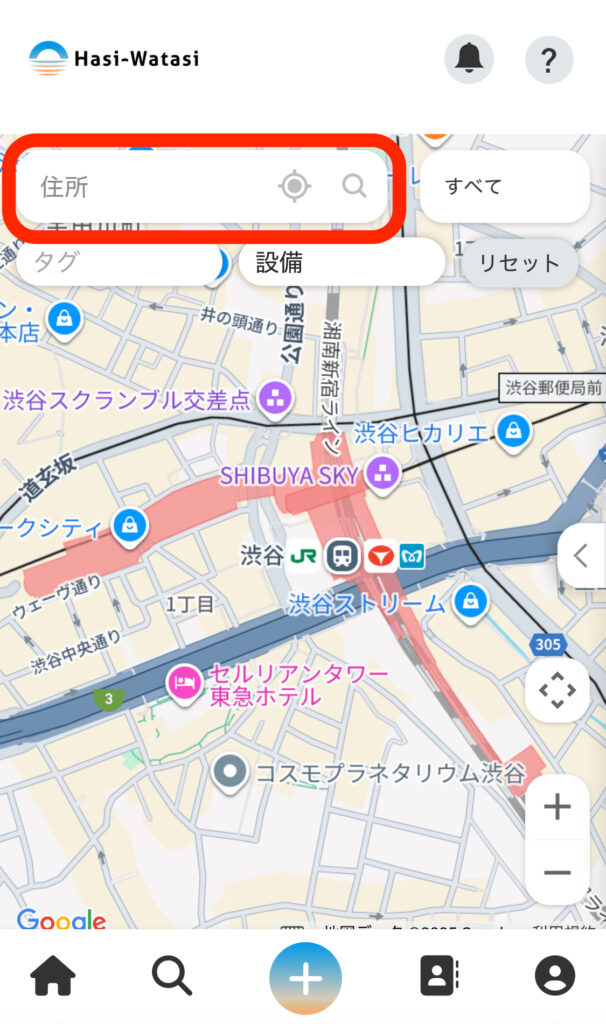Screen dimensions: 606x1024
Task: Select the SHIBUYA SKY map pin
Action: point(383,474)
